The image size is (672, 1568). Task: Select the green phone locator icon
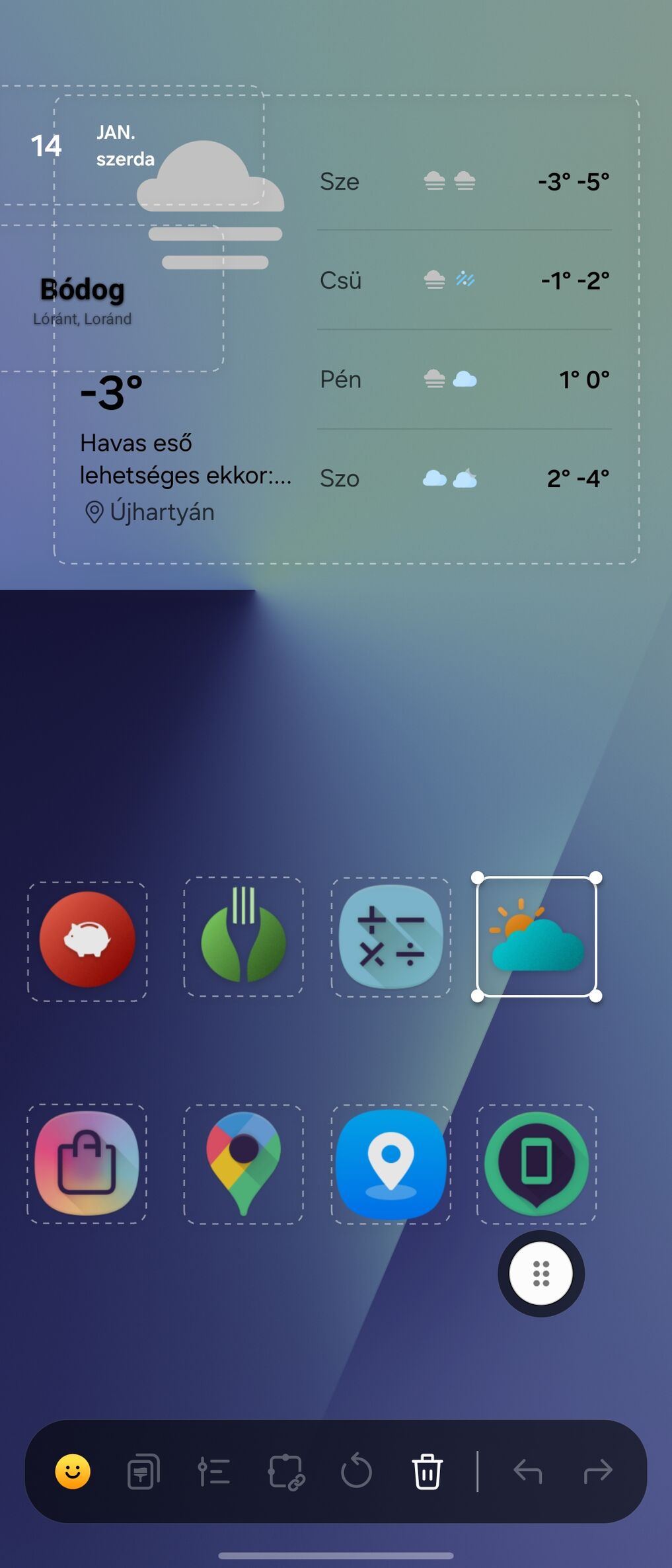(537, 1163)
